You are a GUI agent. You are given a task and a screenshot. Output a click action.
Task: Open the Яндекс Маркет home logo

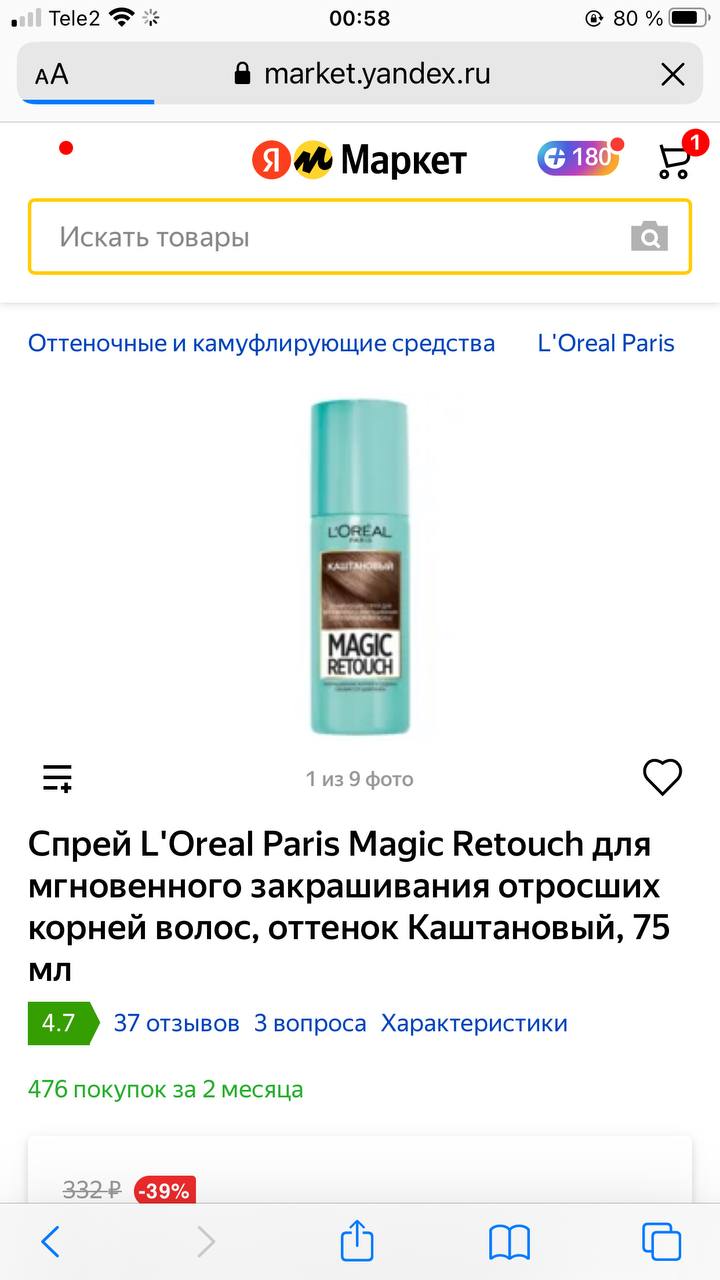(x=360, y=159)
